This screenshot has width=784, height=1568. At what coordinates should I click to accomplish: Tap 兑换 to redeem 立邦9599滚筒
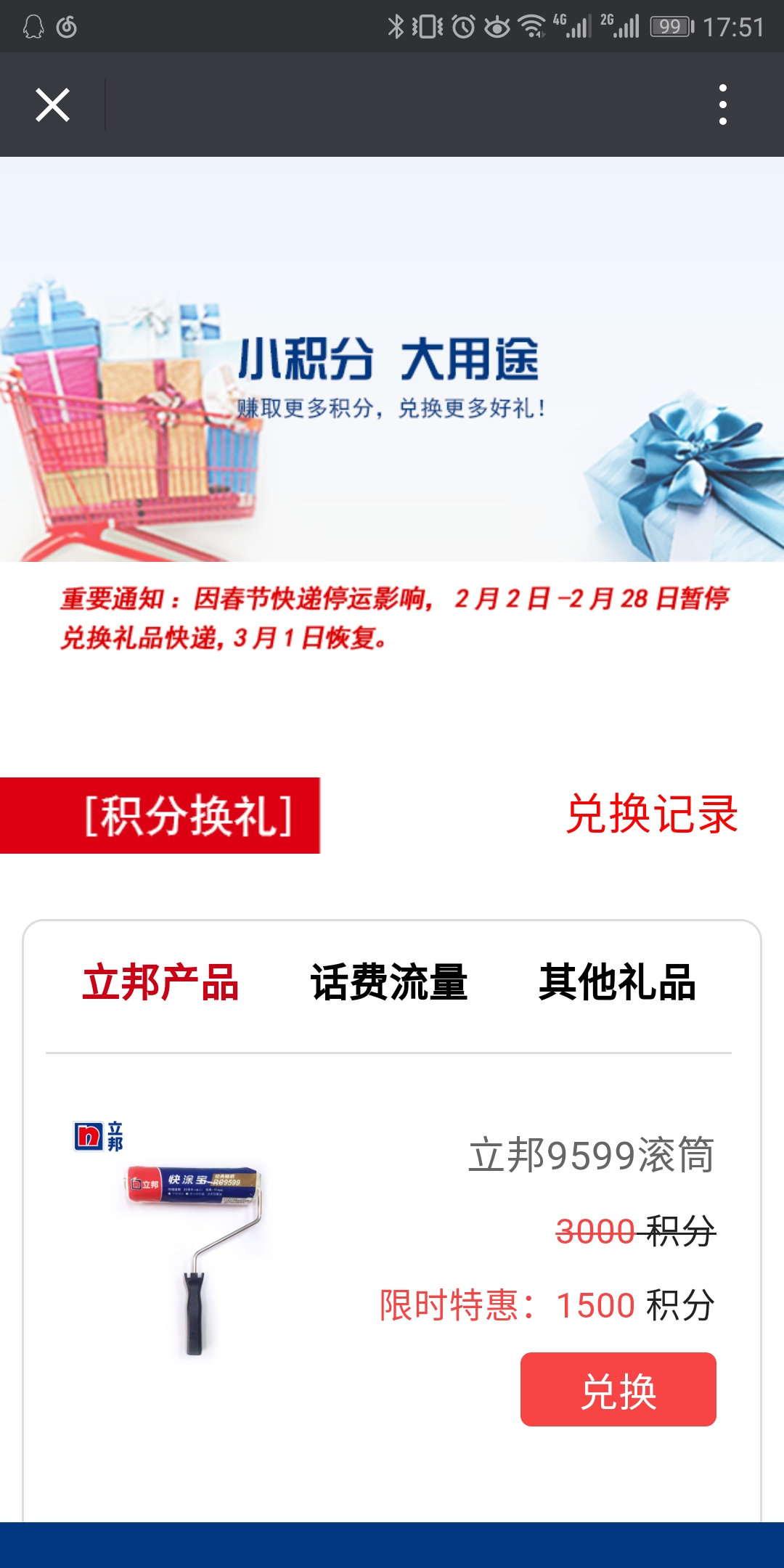pos(618,1389)
